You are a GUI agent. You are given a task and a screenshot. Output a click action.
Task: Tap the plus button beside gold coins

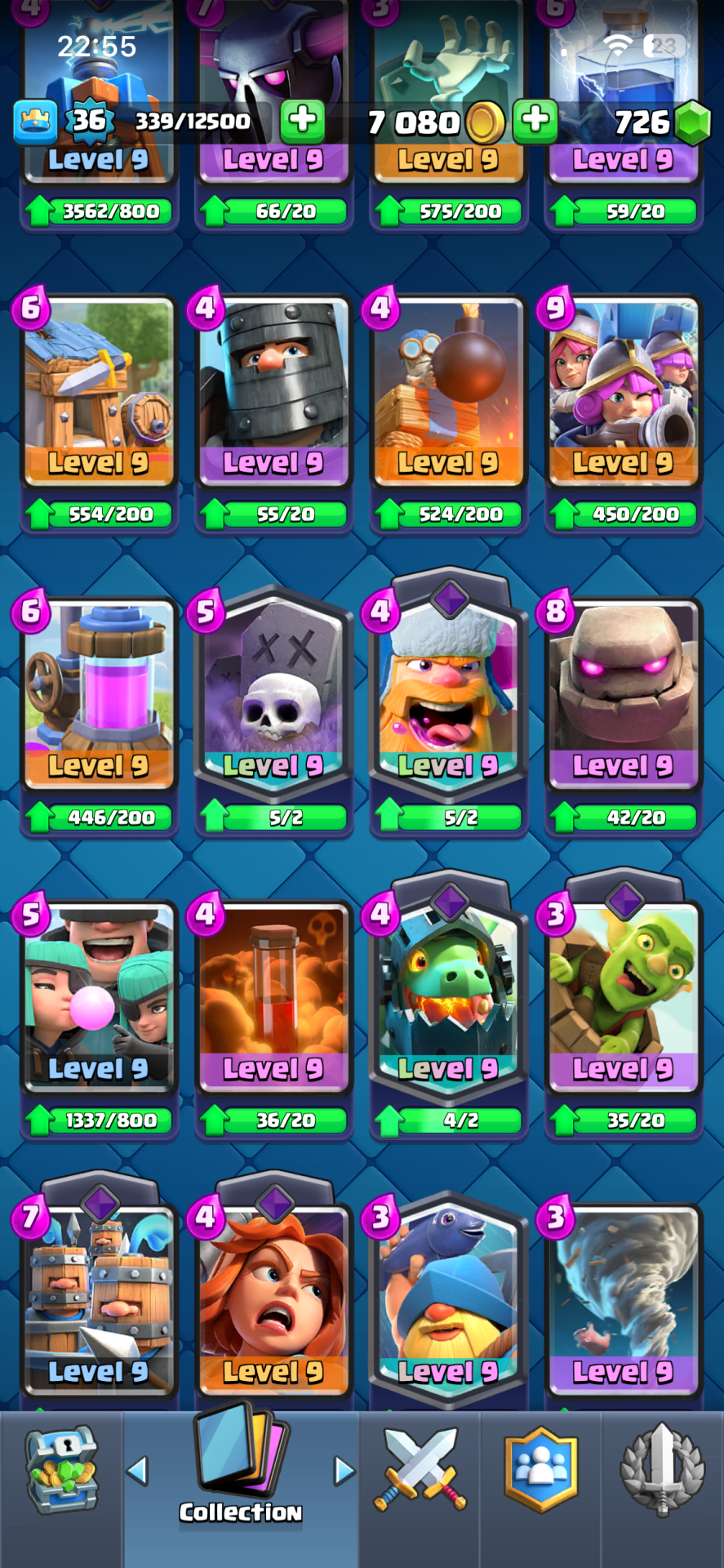pos(535,120)
